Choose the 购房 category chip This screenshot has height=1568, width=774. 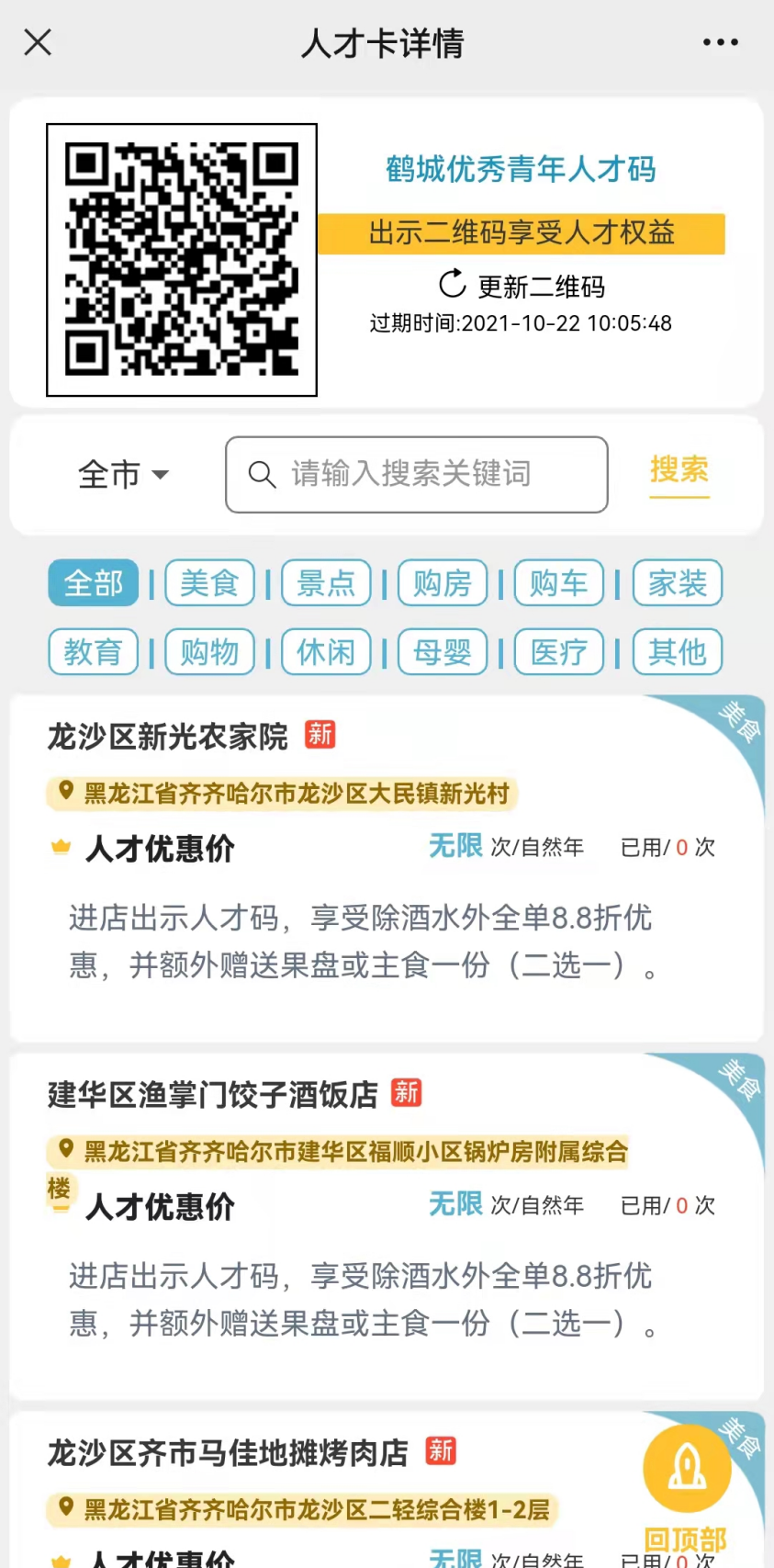[443, 582]
